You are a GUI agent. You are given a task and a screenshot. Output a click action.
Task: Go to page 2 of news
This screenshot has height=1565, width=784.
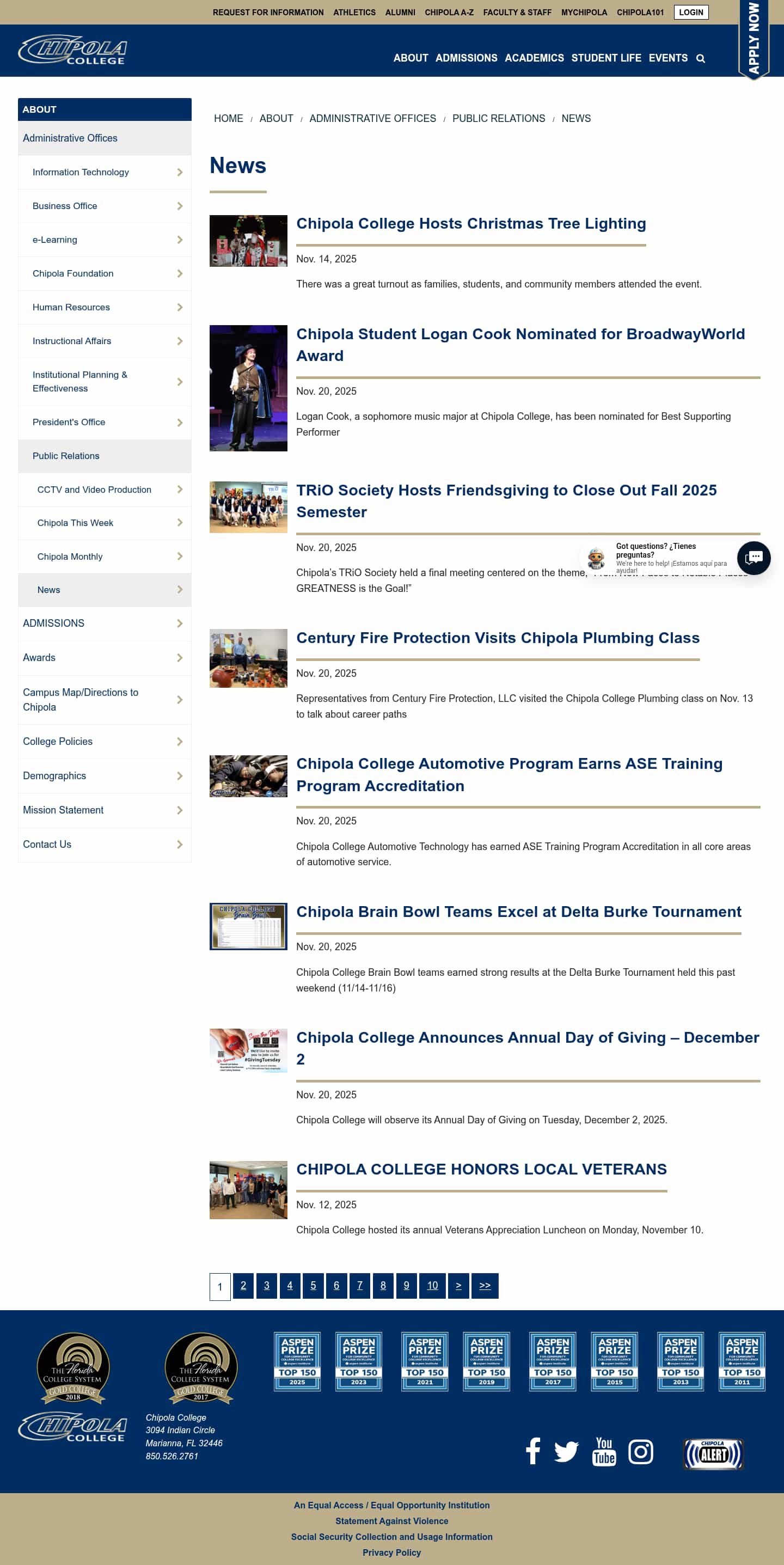tap(243, 1285)
